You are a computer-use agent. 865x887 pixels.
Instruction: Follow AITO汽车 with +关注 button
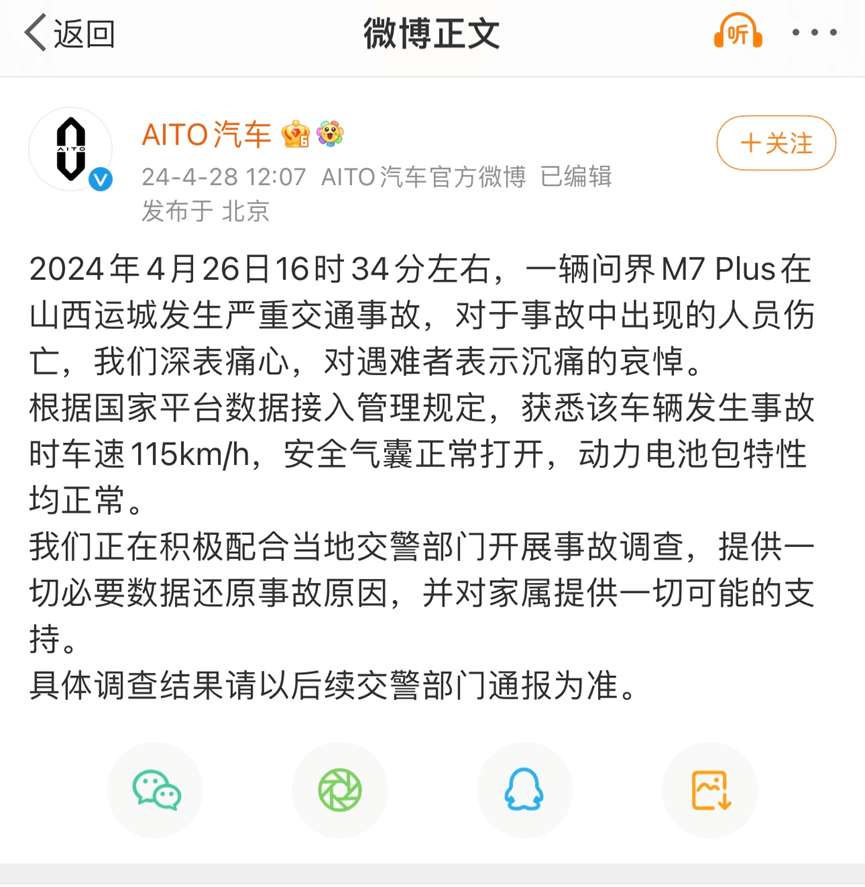point(776,143)
